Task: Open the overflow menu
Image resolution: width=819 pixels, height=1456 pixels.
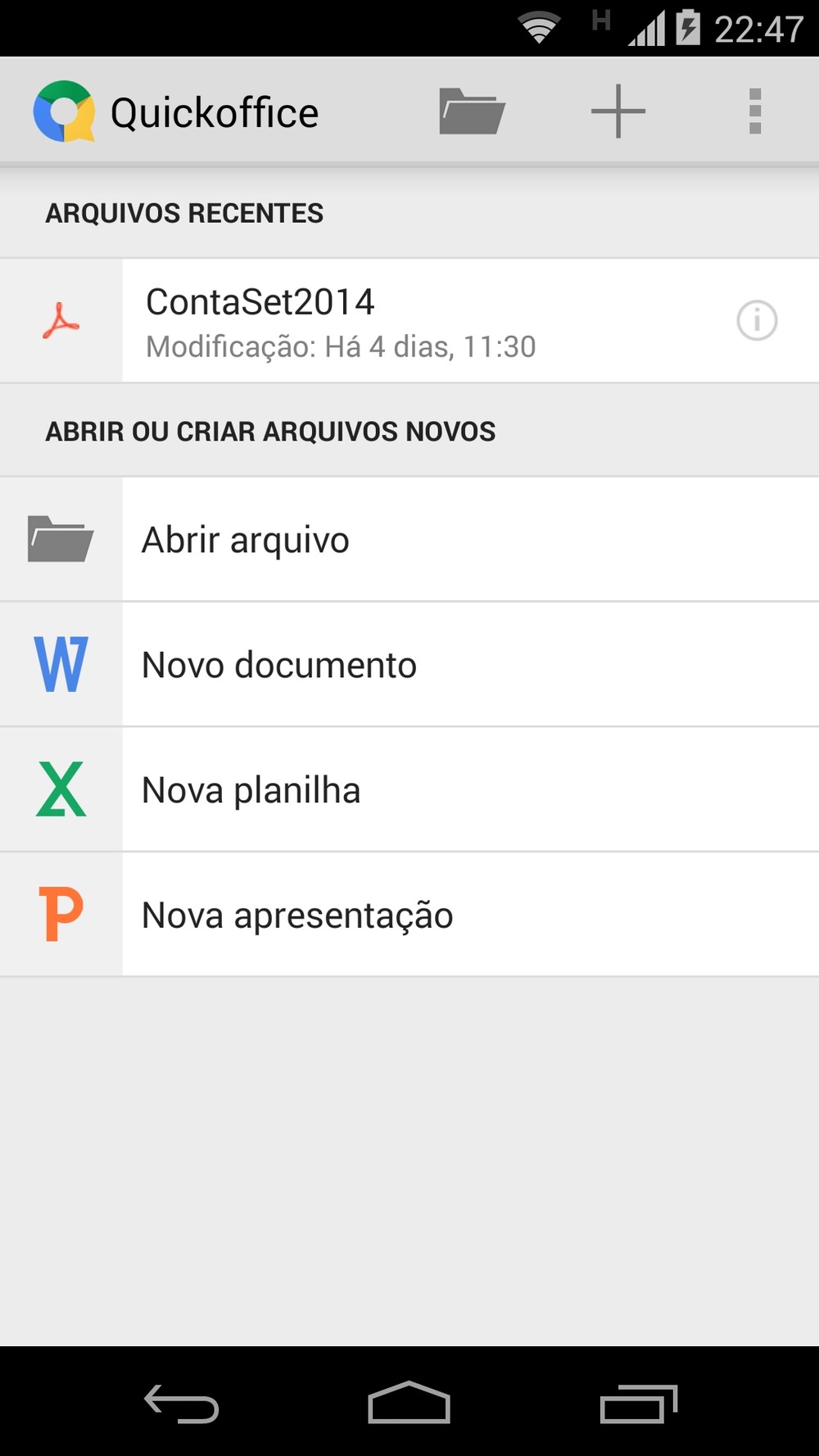Action: [x=754, y=111]
